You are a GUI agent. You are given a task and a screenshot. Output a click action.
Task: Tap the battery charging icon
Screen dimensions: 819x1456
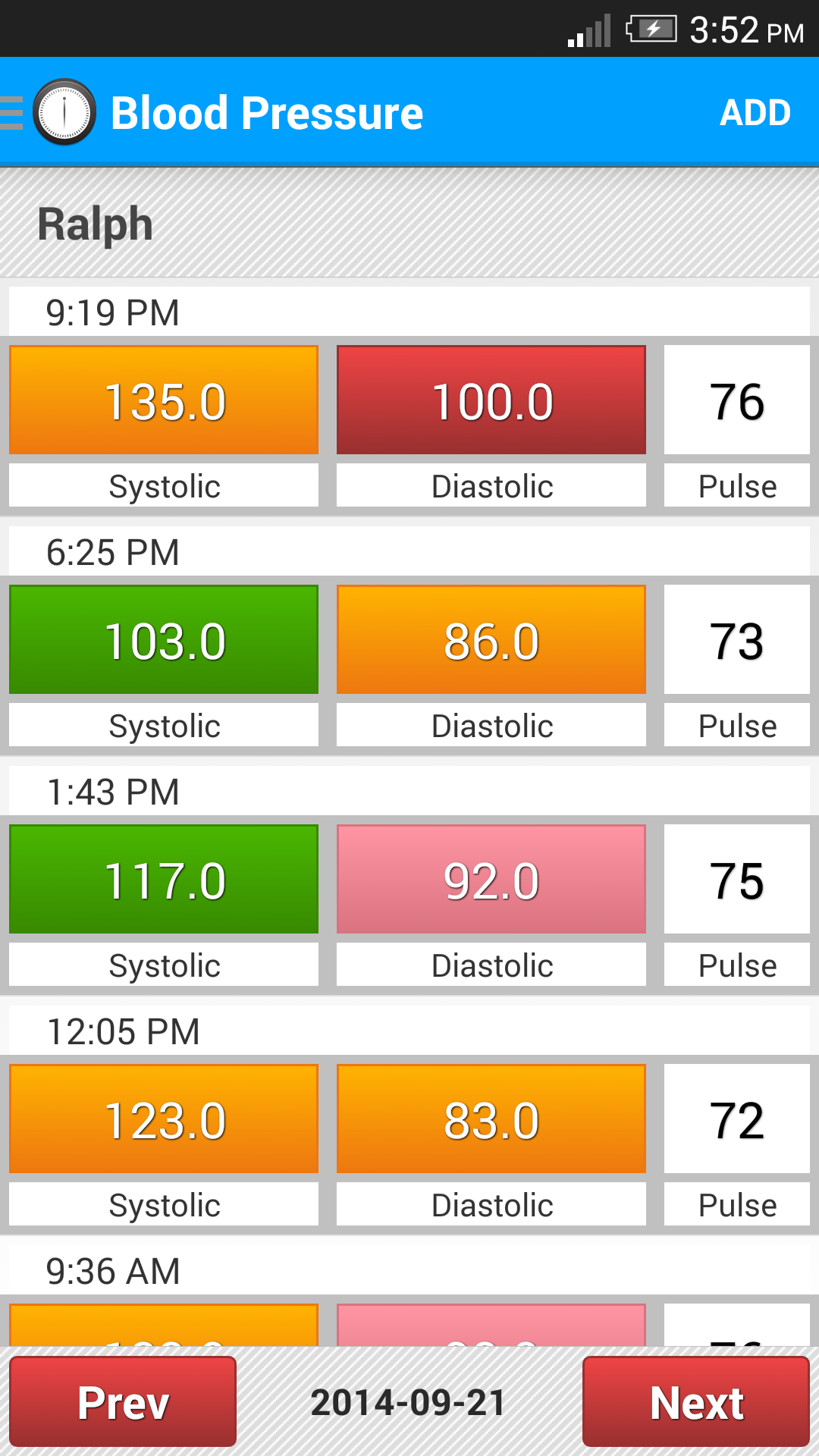click(651, 30)
